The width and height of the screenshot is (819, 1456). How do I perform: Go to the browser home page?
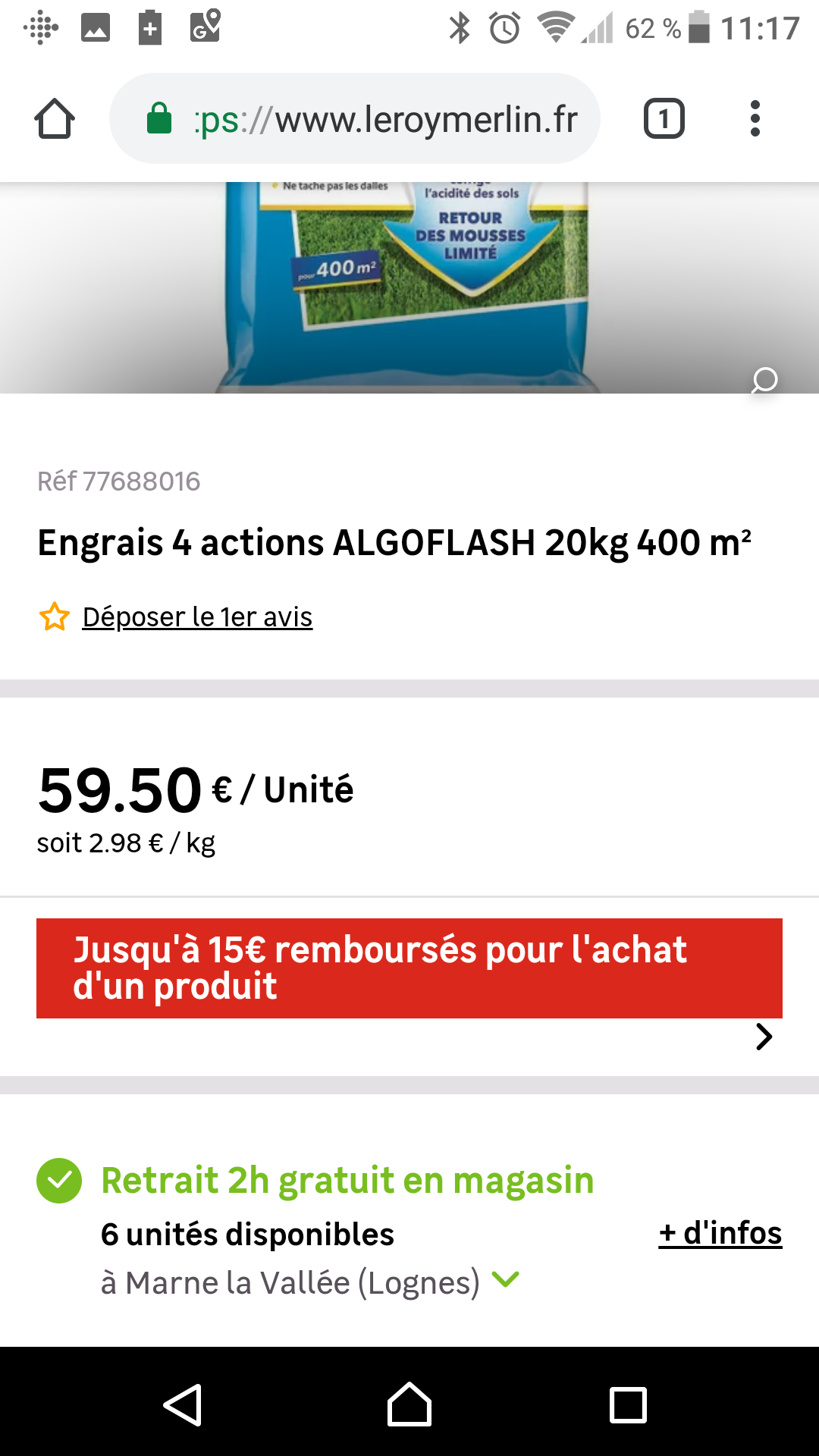pos(55,119)
